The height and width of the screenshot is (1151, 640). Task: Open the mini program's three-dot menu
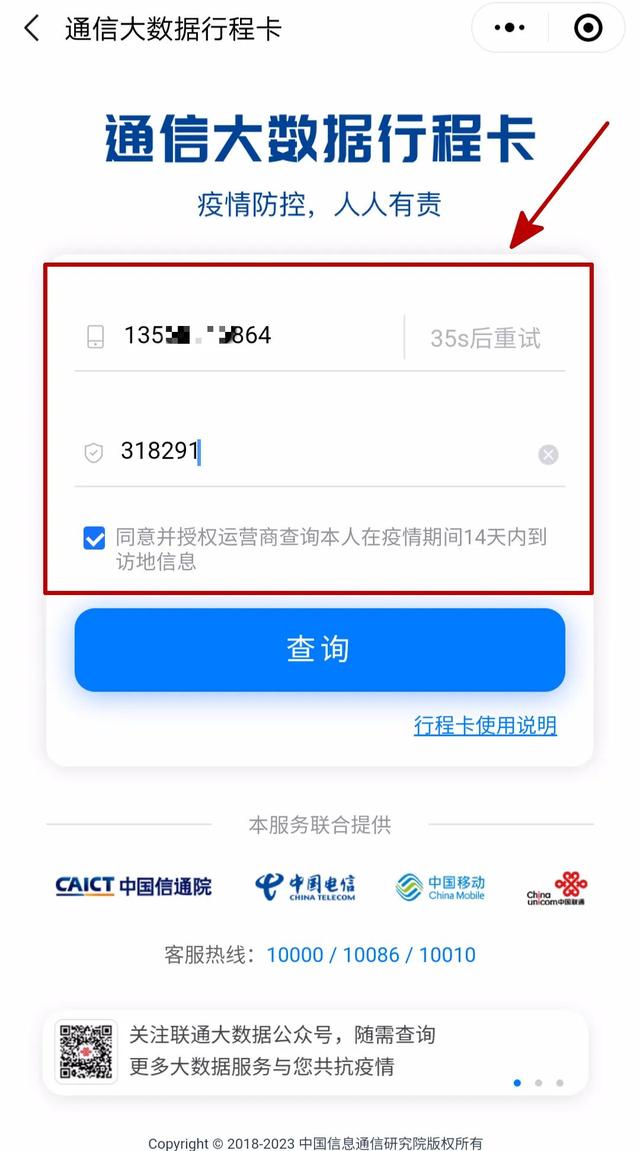[x=509, y=28]
